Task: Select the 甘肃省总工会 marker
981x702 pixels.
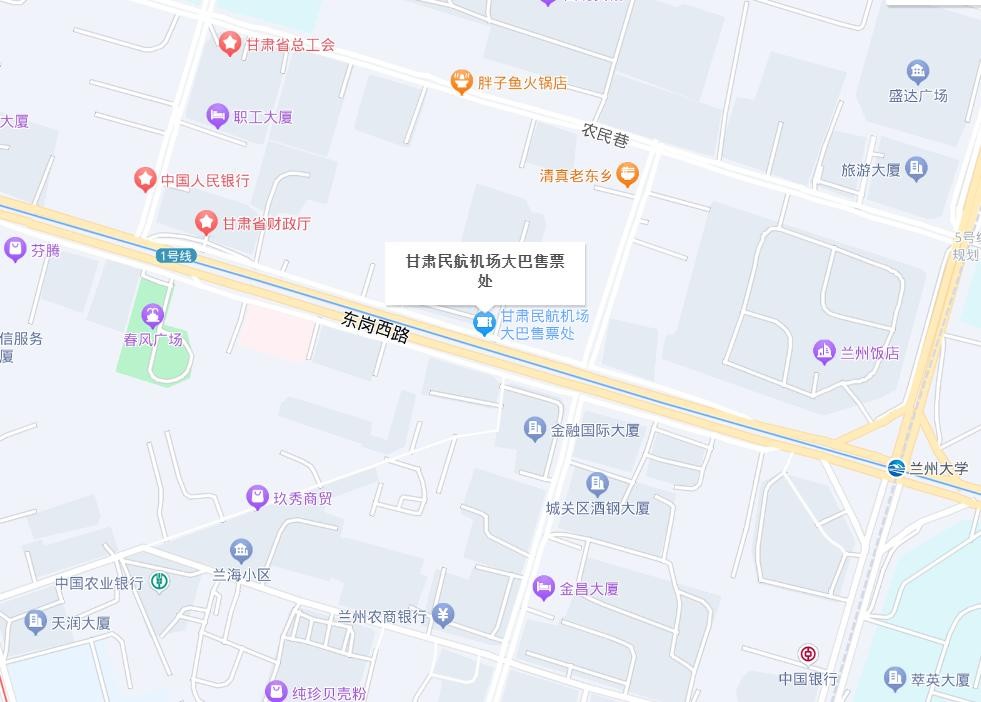Action: tap(230, 44)
